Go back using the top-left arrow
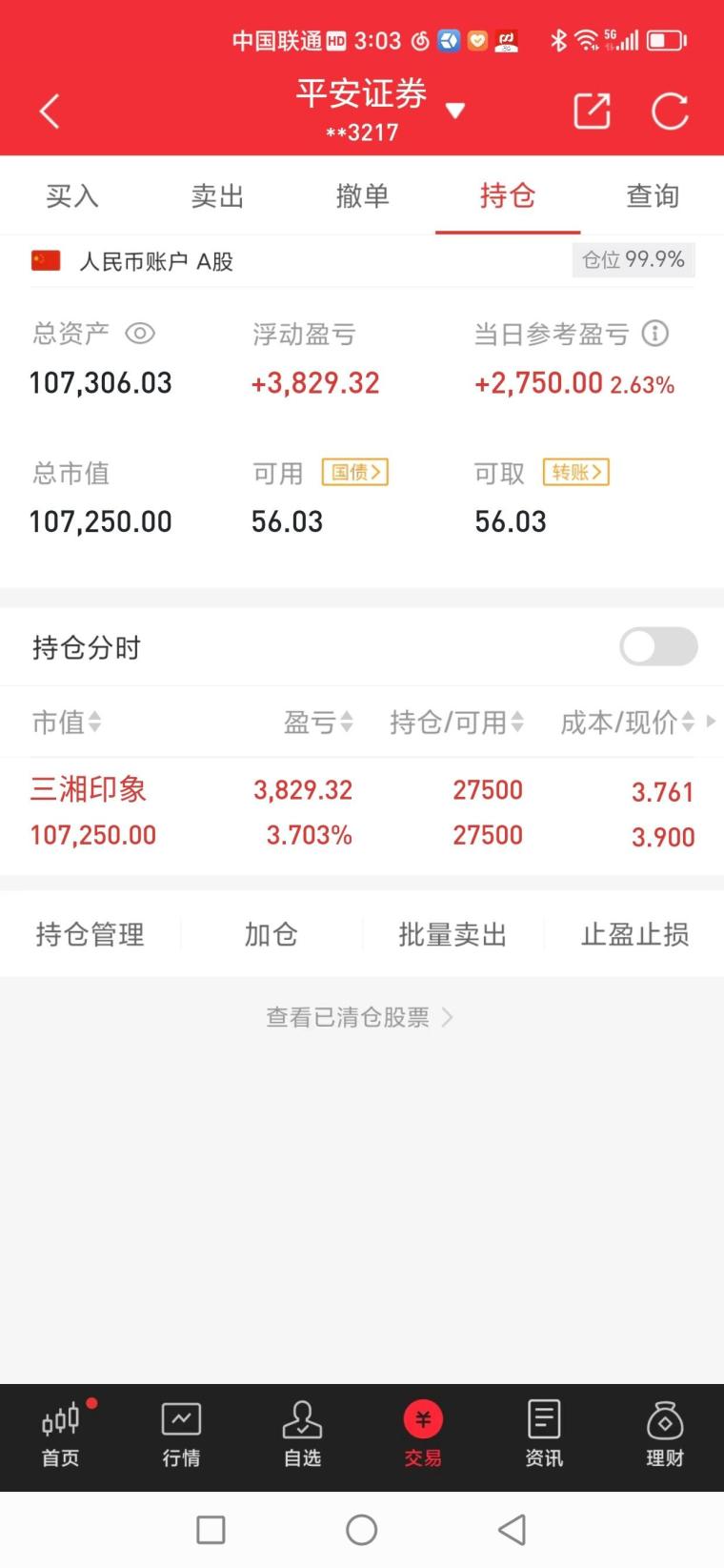The image size is (724, 1568). tap(50, 112)
